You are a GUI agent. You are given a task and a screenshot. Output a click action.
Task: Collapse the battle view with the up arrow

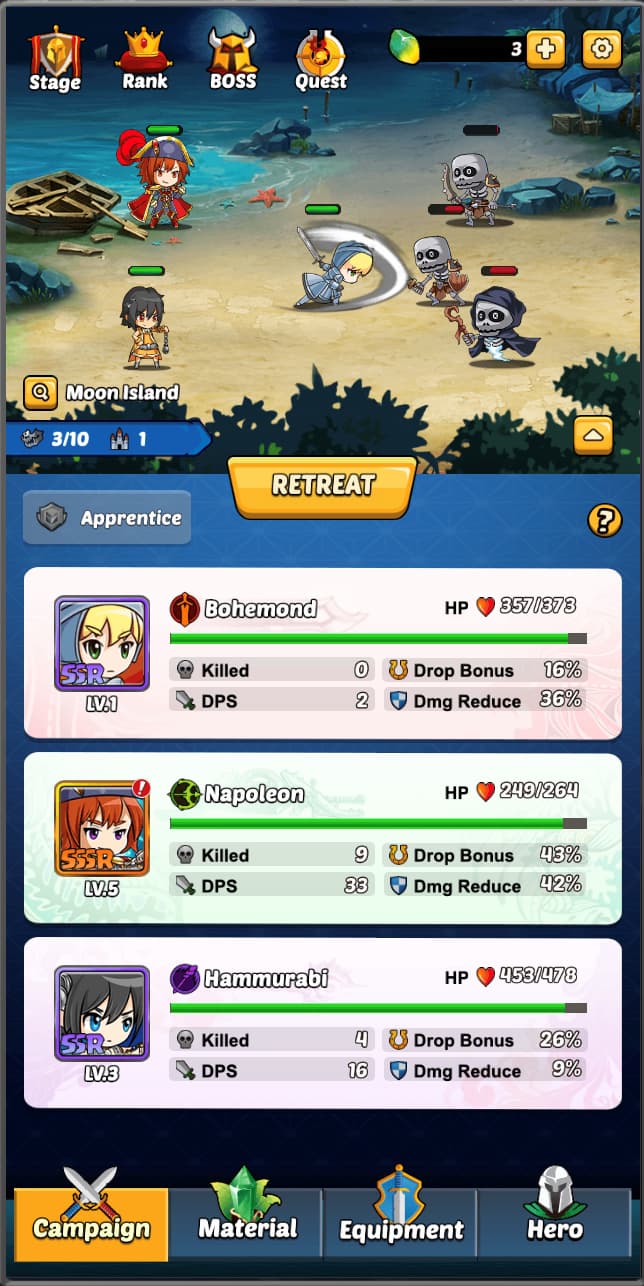click(593, 435)
